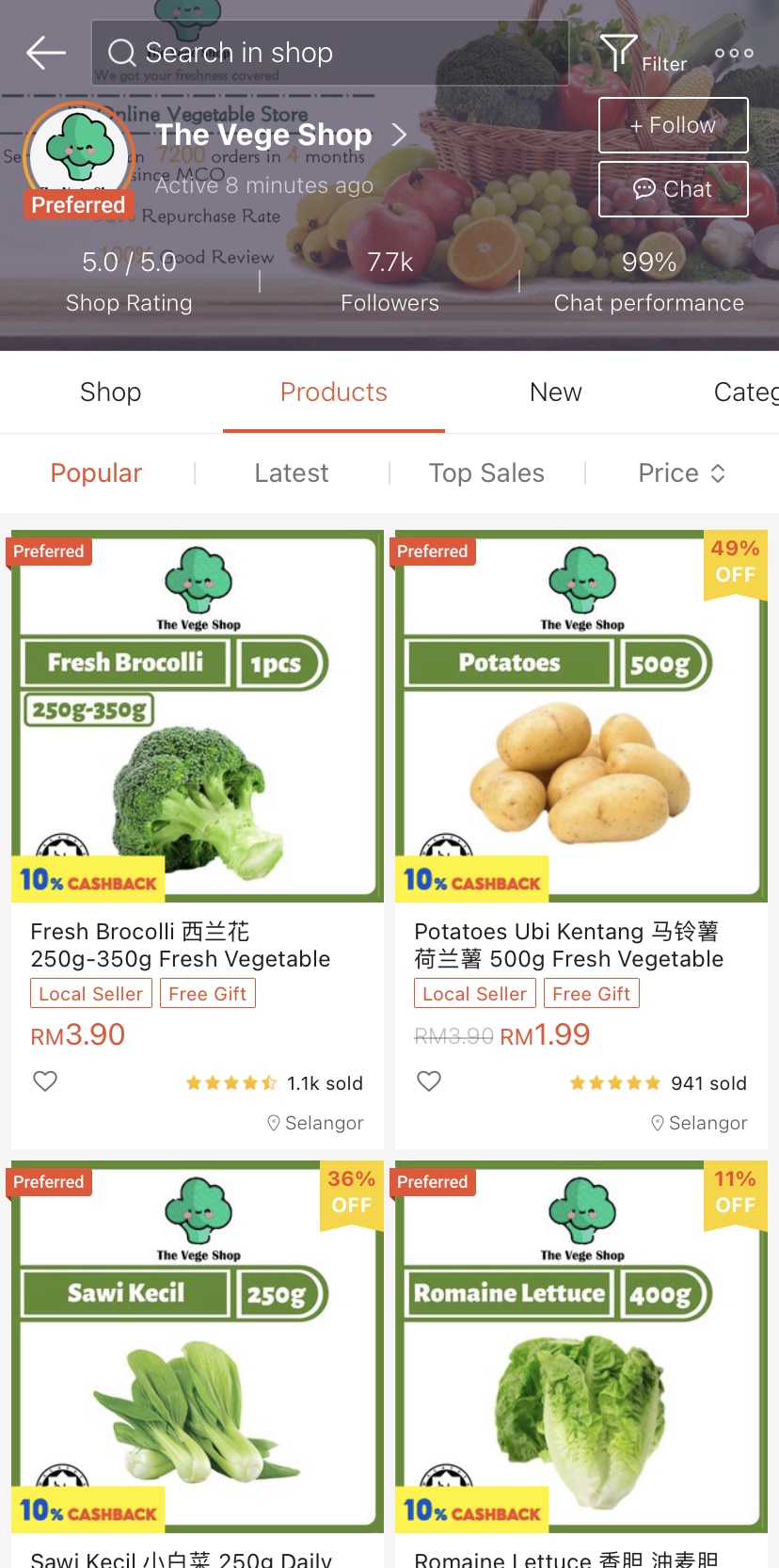Screen dimensions: 779x1568
Task: Select the Products tab
Action: coord(333,392)
